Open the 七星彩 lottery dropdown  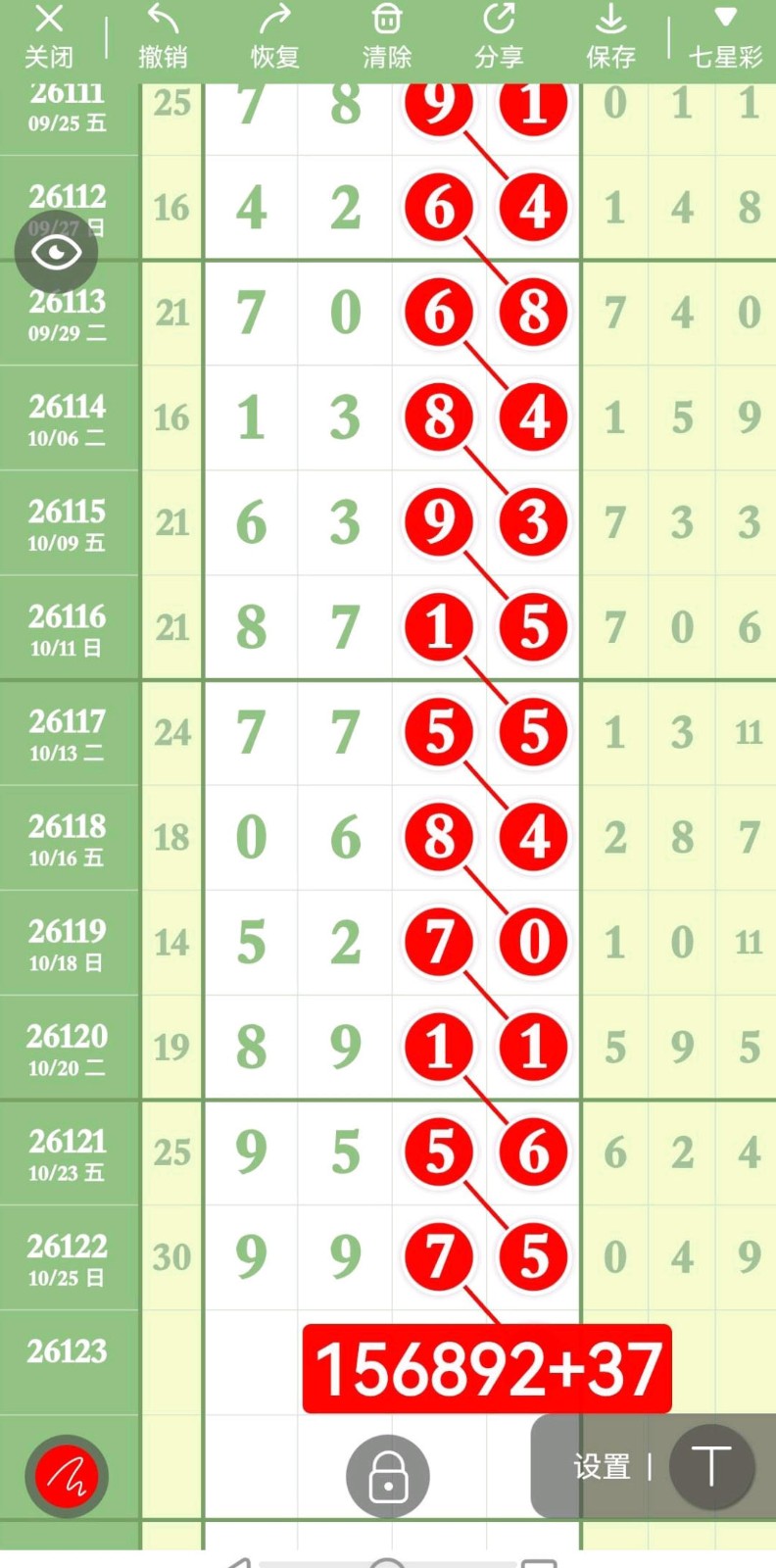725,37
